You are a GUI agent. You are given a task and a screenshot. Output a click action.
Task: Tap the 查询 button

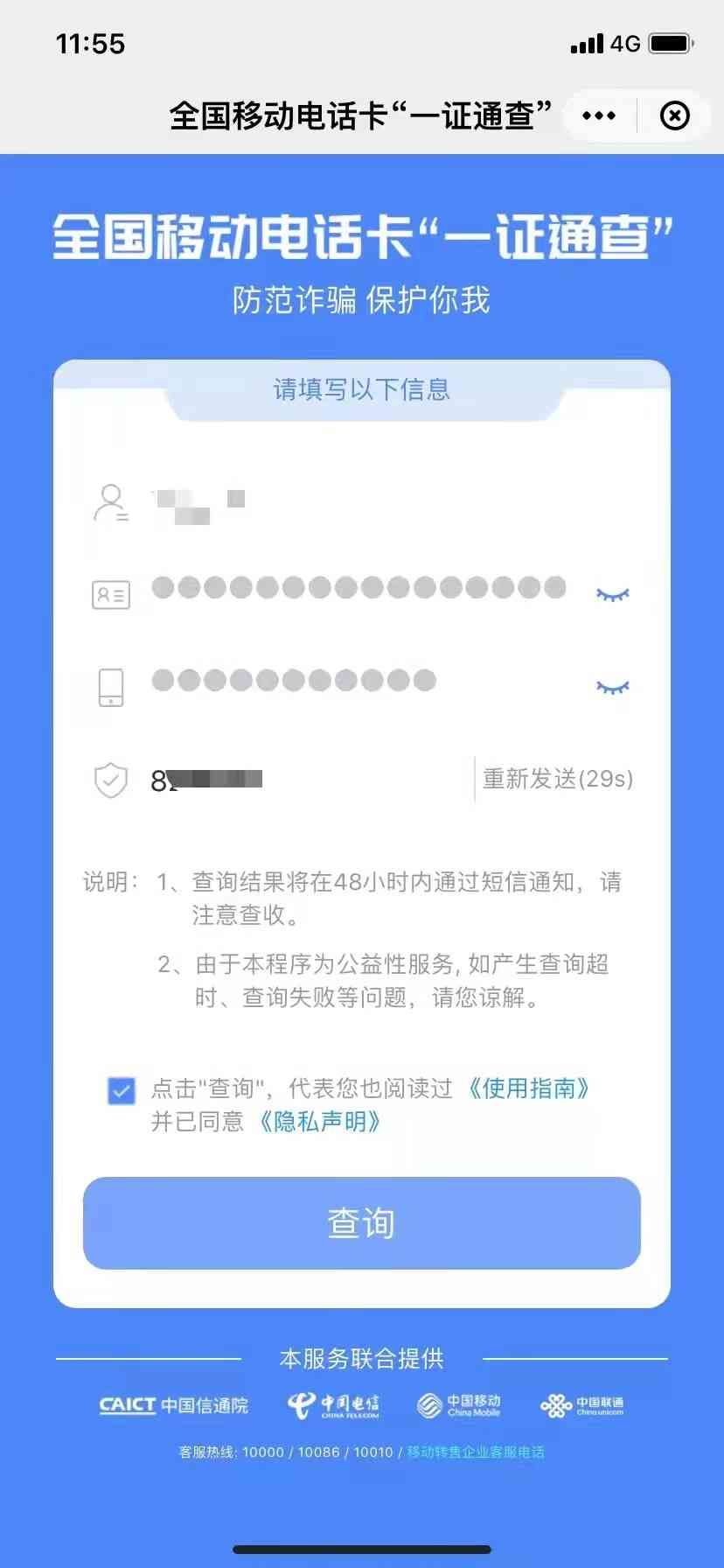pos(362,1223)
